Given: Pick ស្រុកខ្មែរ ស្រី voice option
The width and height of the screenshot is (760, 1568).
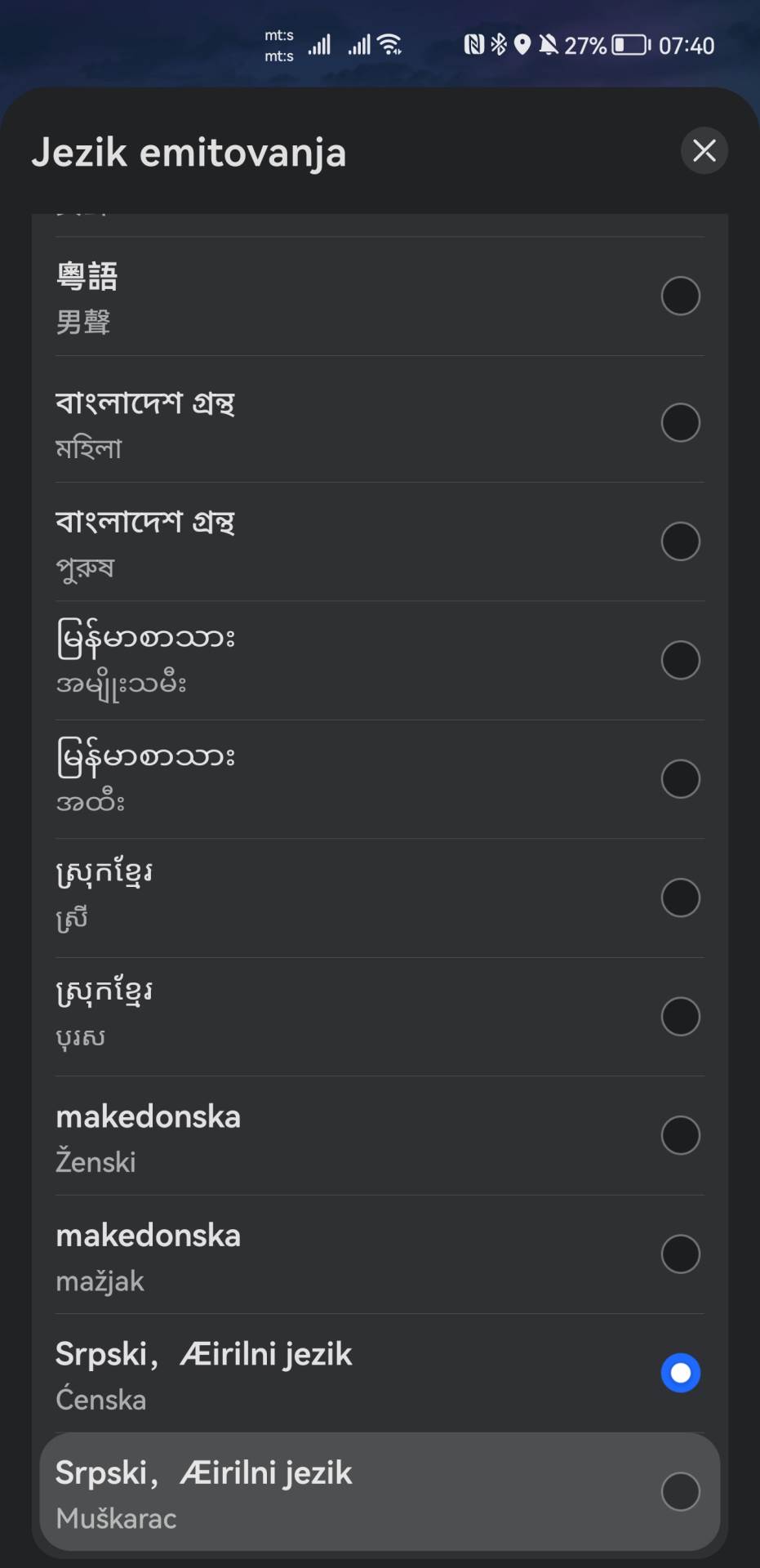Looking at the screenshot, I should [680, 898].
